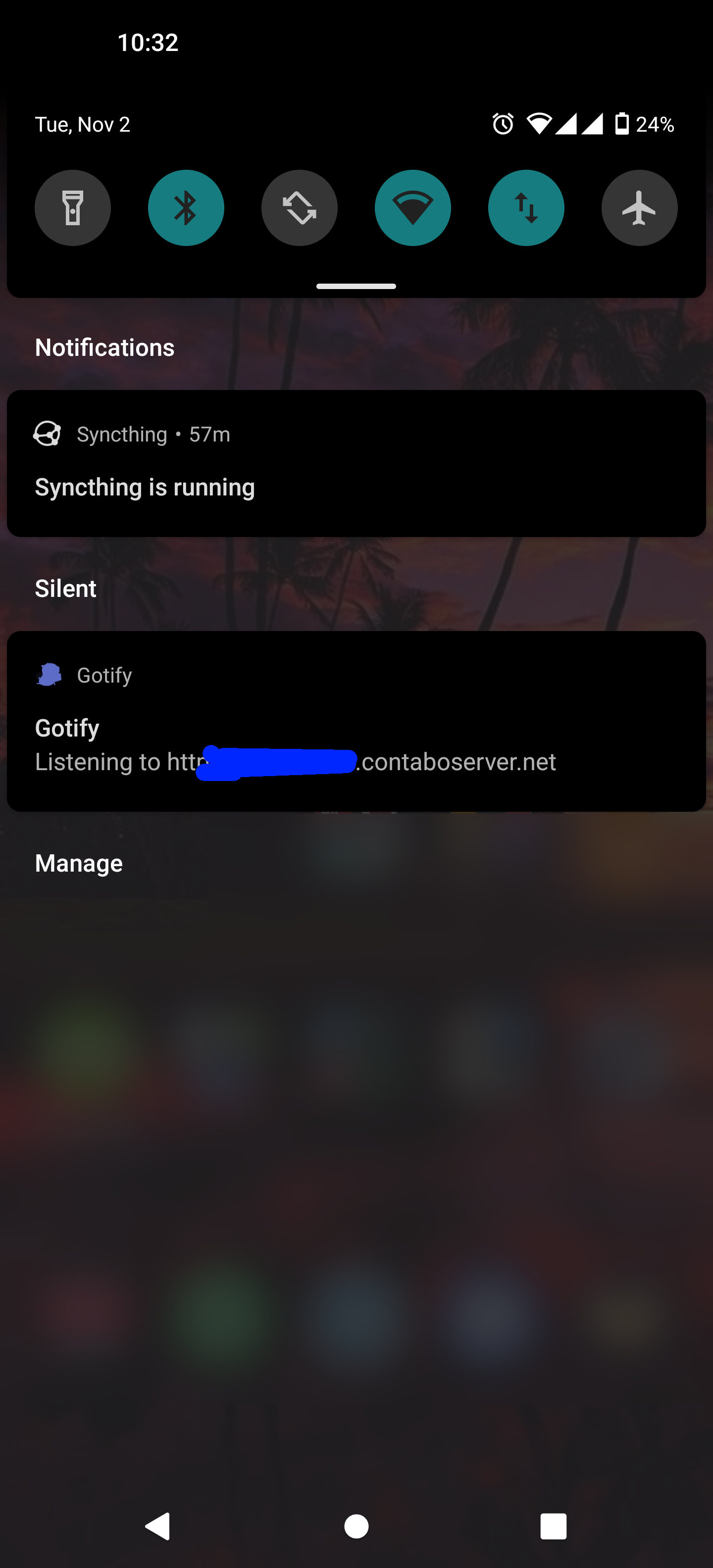The height and width of the screenshot is (1568, 713).
Task: Select the Notifications section header
Action: pos(104,347)
